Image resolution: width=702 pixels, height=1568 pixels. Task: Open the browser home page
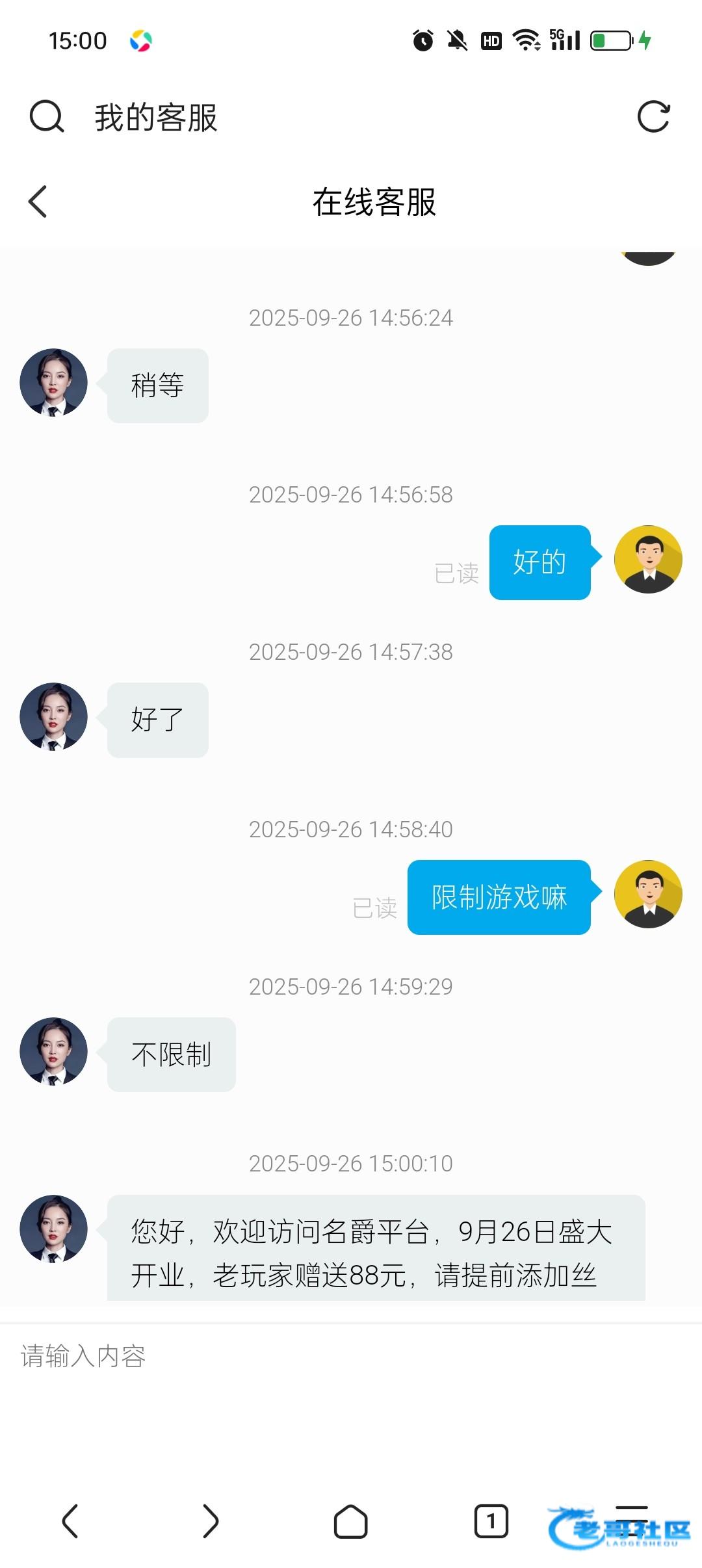350,1521
